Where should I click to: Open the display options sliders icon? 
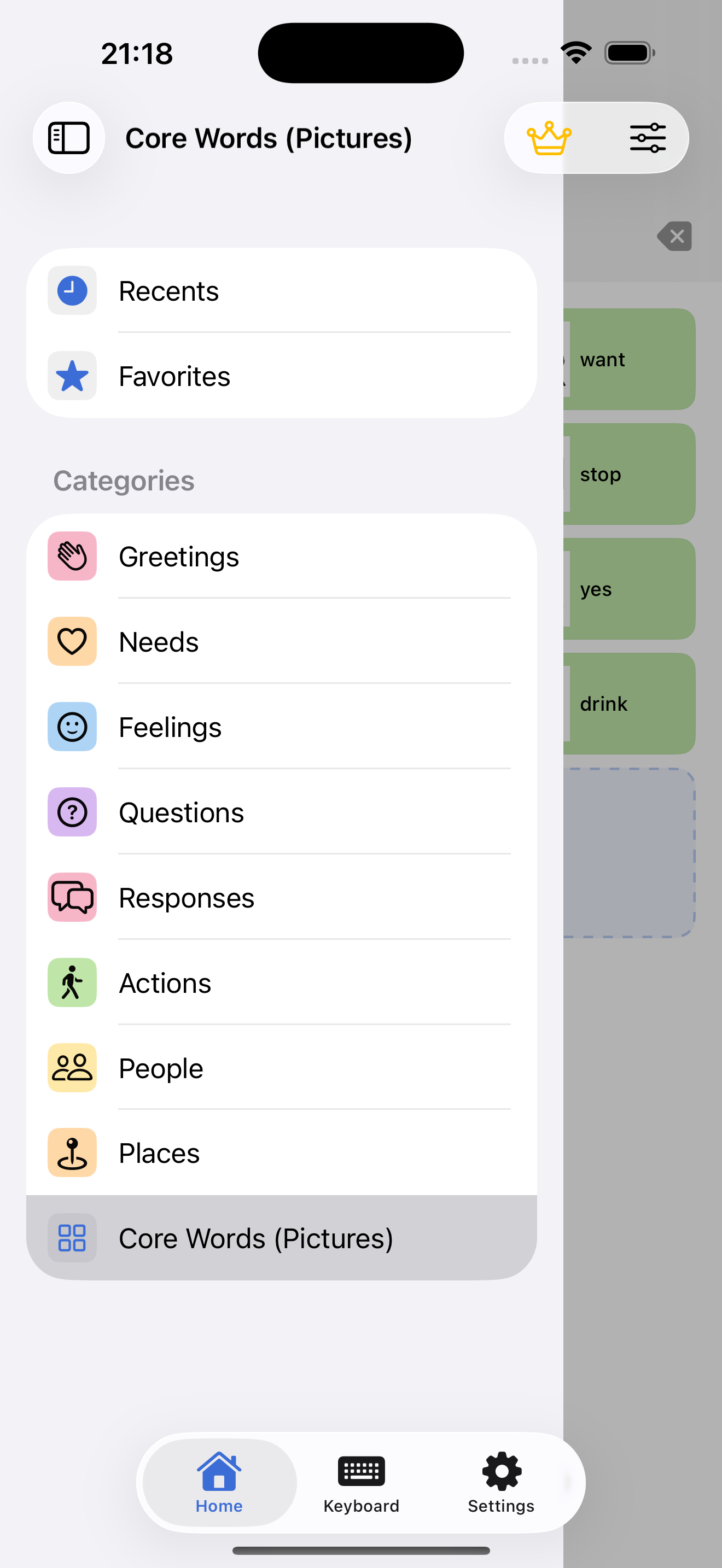[648, 138]
